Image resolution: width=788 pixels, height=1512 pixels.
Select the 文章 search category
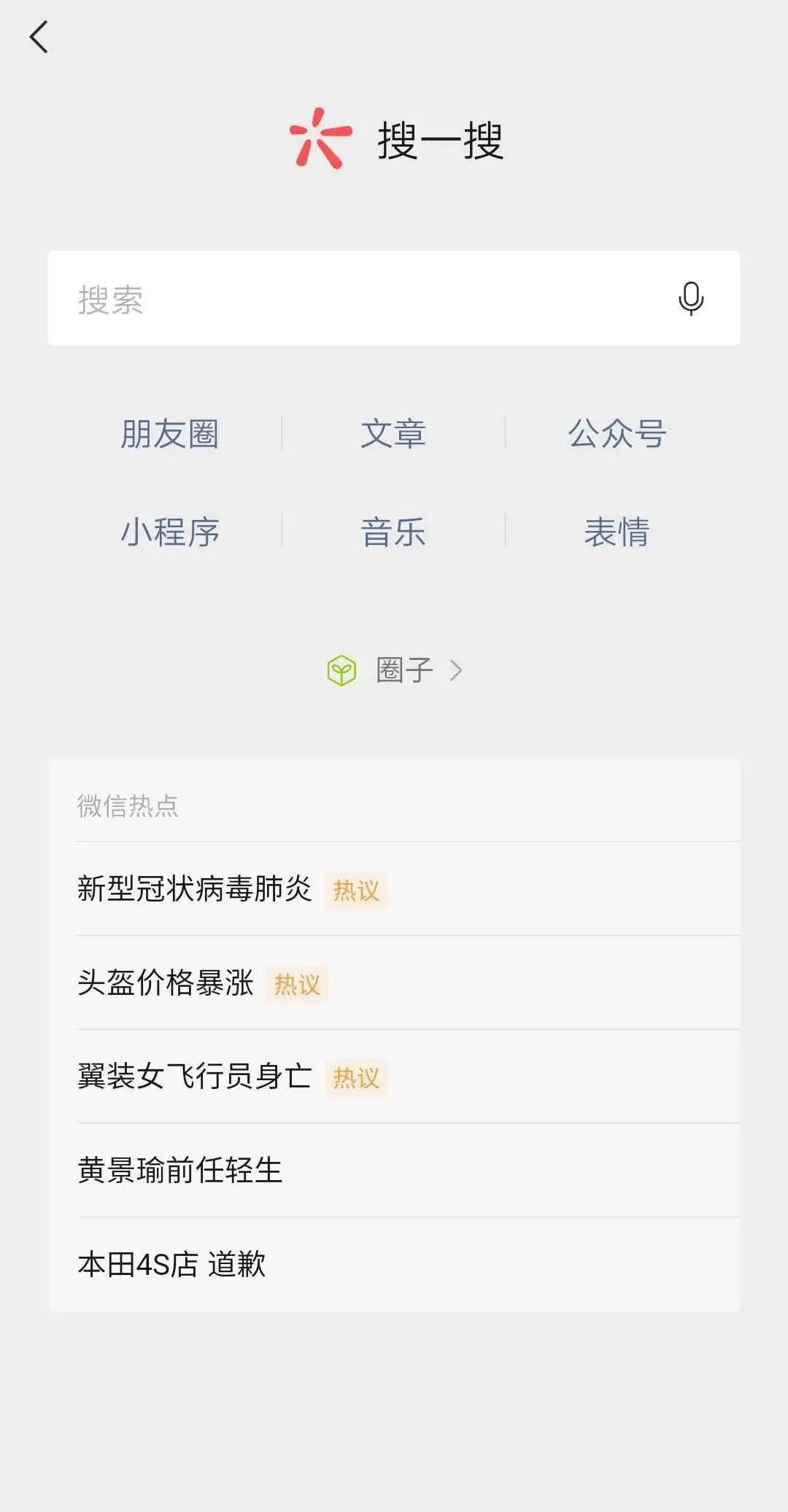coord(394,433)
